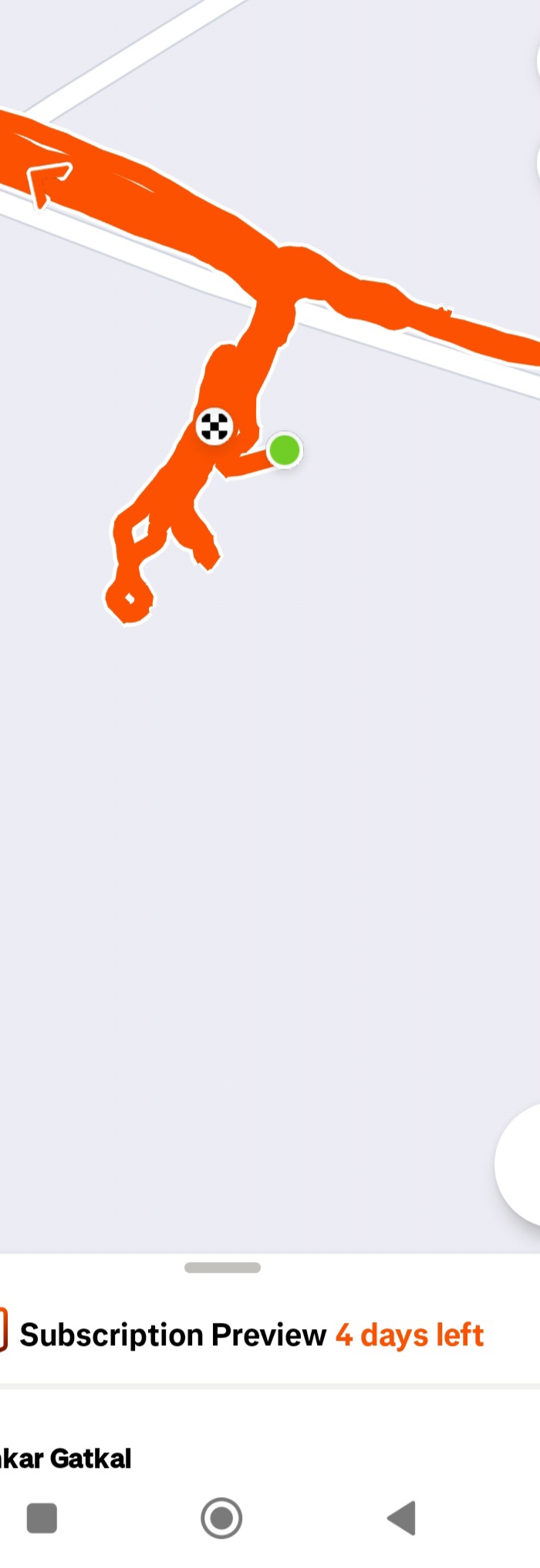Go back using the system back button
540x1568 pixels.
pos(402,1518)
